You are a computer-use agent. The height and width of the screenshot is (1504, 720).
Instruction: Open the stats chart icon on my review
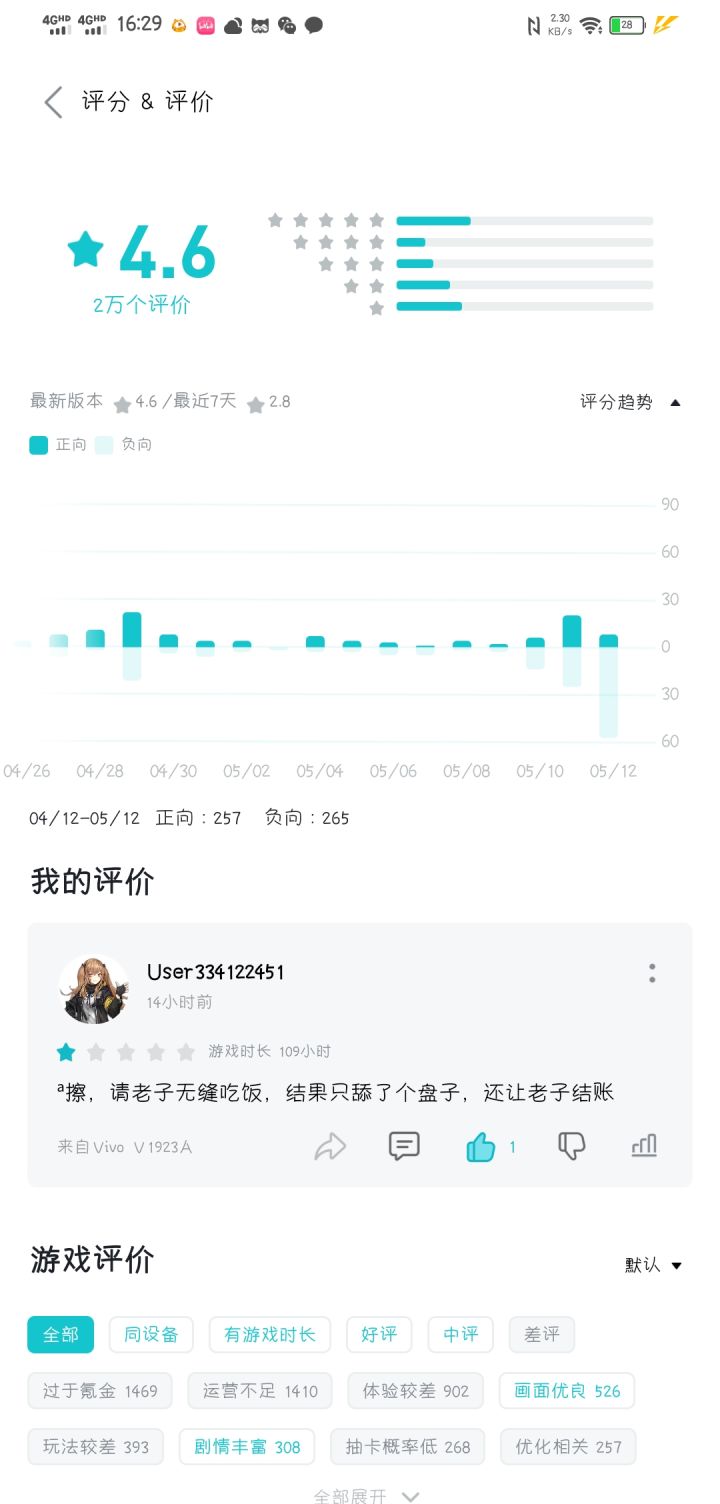pyautogui.click(x=645, y=1146)
